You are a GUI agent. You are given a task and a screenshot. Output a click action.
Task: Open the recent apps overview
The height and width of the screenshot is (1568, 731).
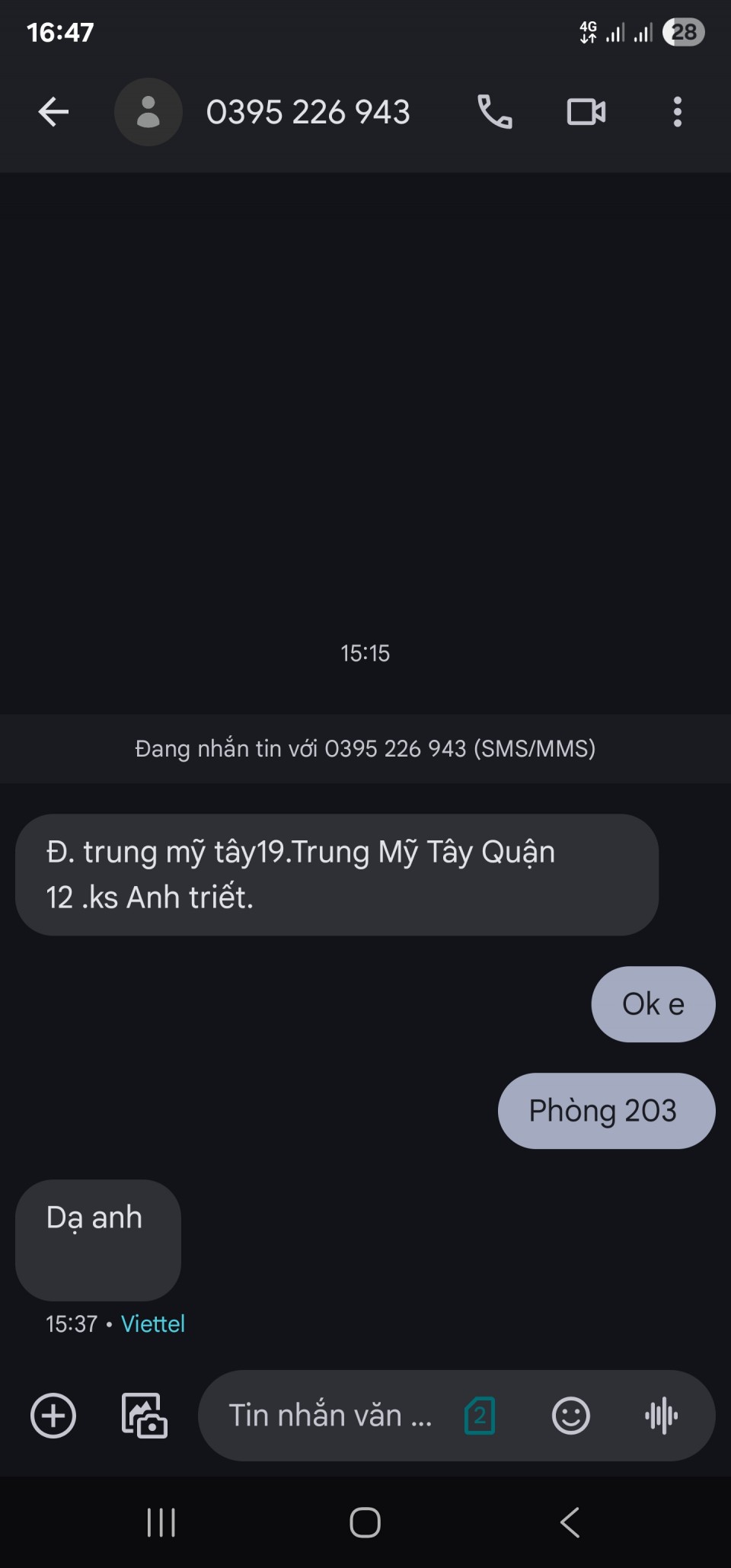click(161, 1522)
